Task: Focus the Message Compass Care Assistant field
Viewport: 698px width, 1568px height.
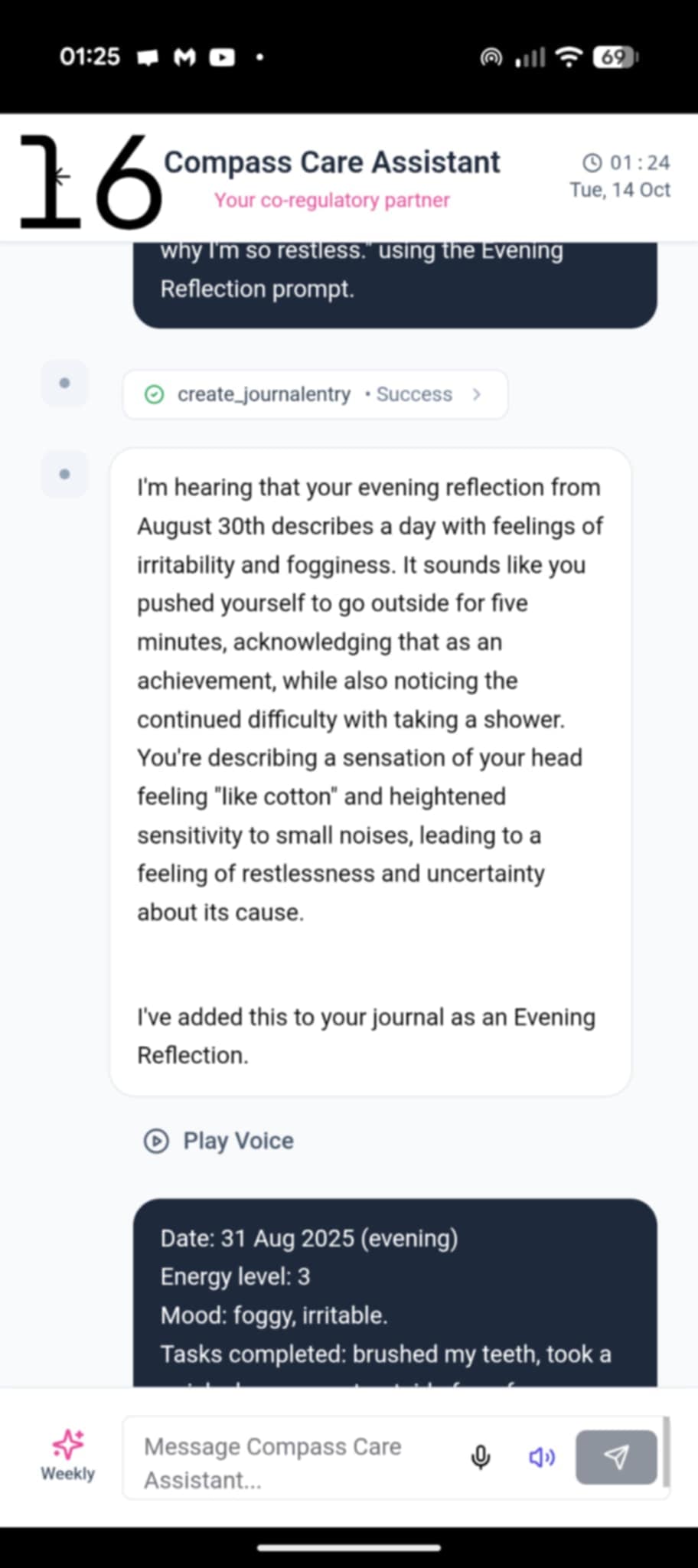Action: click(x=295, y=1462)
